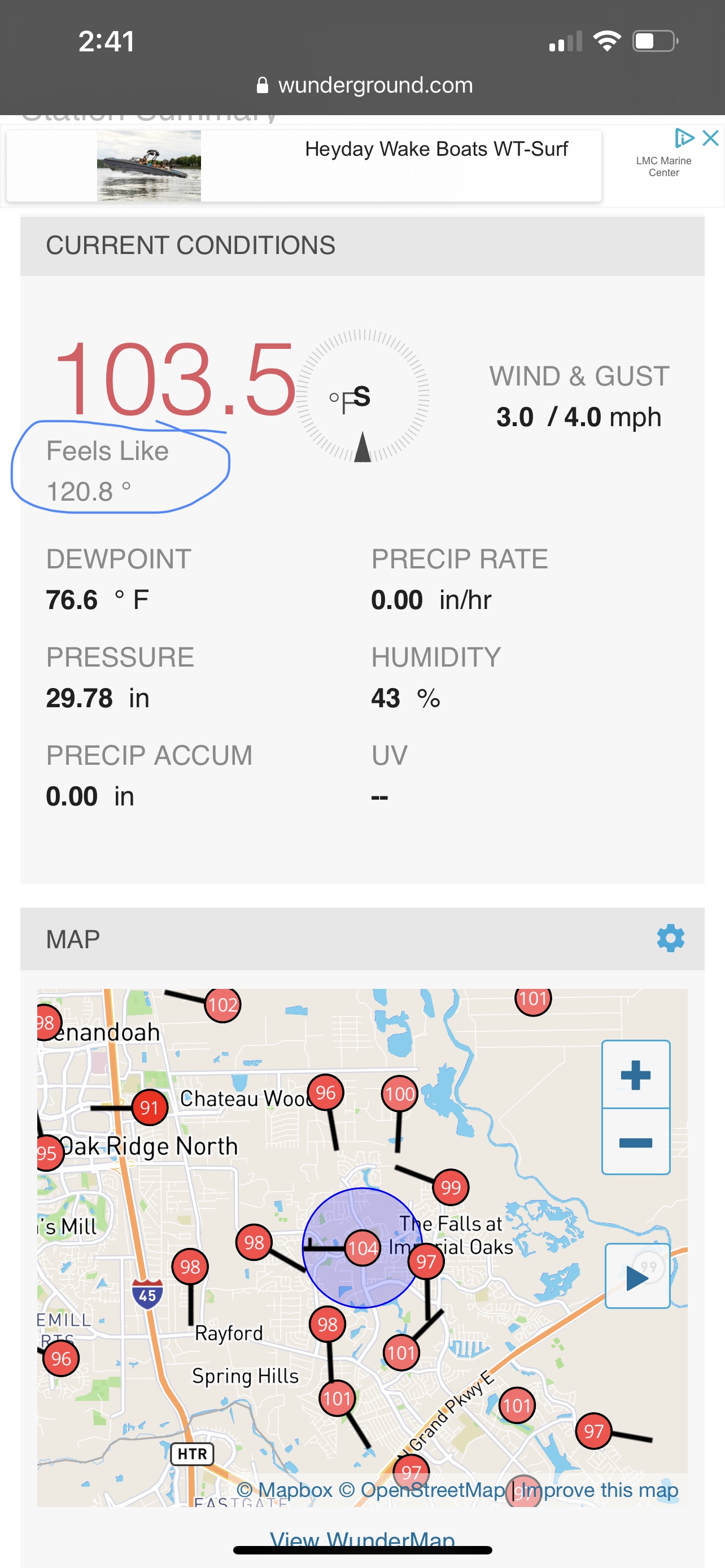The height and width of the screenshot is (1568, 725).
Task: Tap the wunderground.com address bar
Action: (364, 85)
